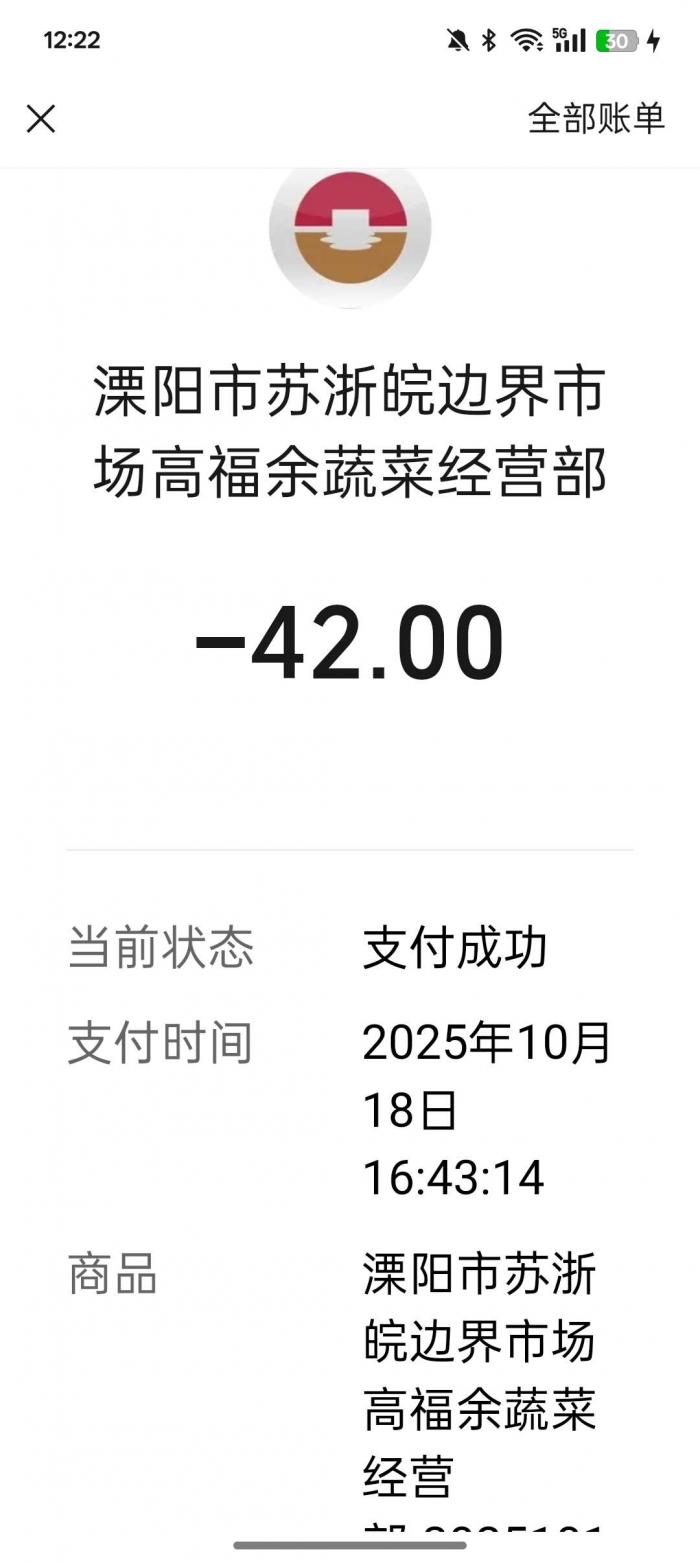
Task: Close the payment detail page
Action: (x=41, y=119)
